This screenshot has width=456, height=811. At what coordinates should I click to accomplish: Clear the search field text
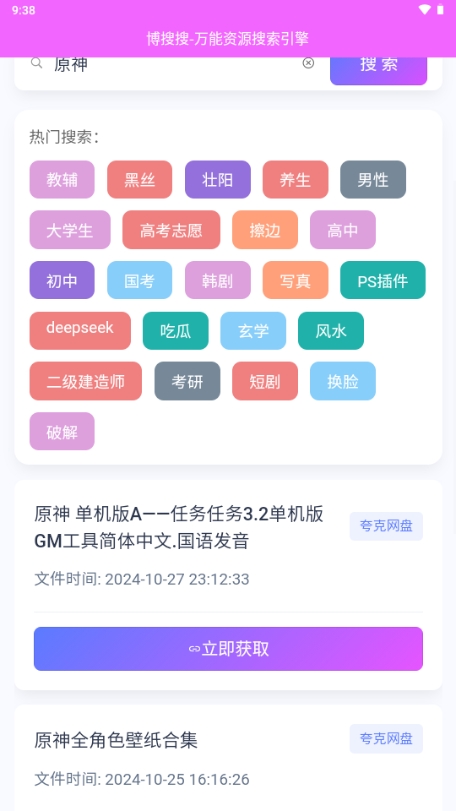308,63
